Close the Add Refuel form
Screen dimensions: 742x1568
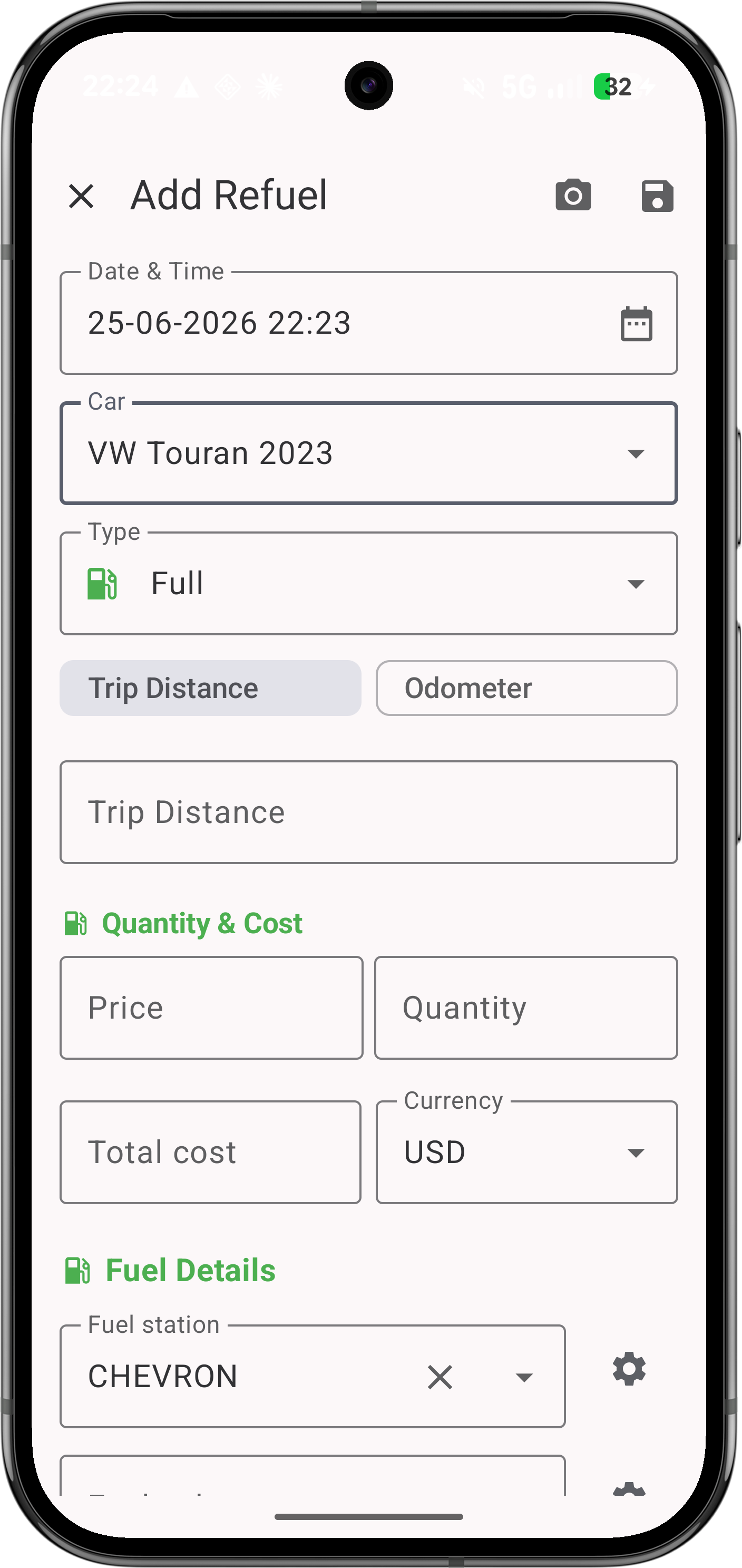click(81, 196)
